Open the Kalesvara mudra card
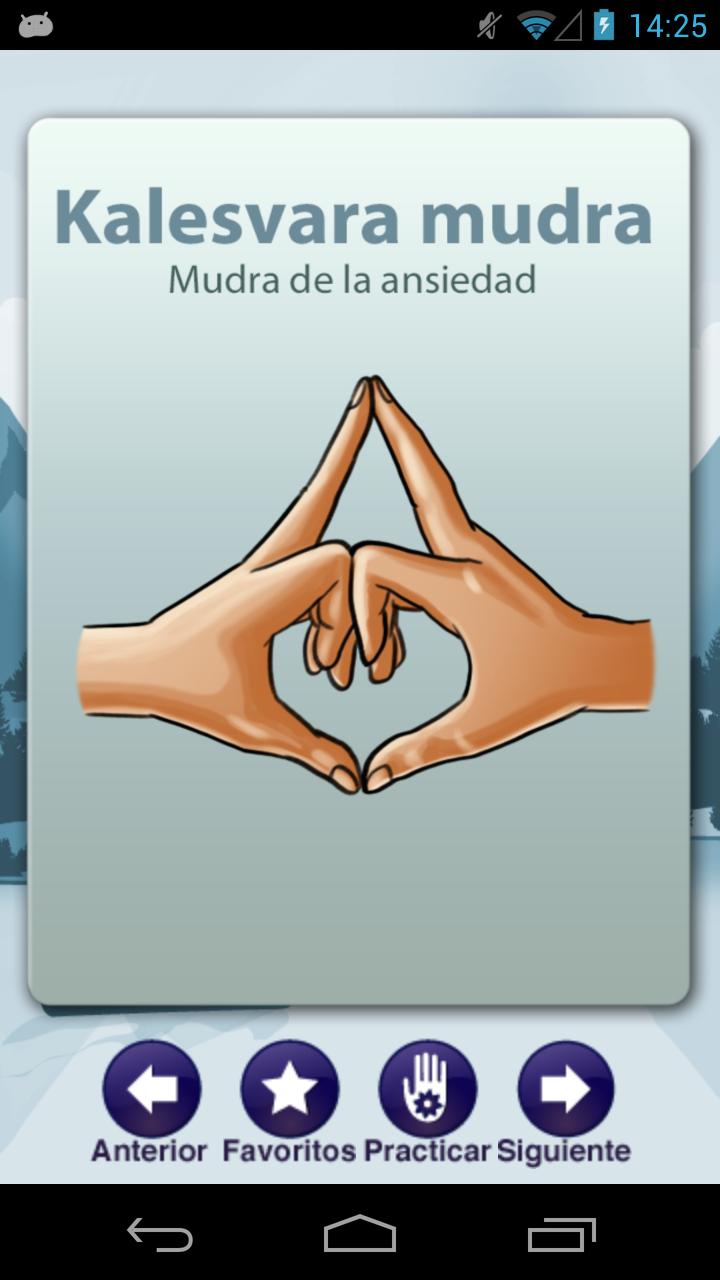This screenshot has height=1280, width=720. [x=359, y=560]
